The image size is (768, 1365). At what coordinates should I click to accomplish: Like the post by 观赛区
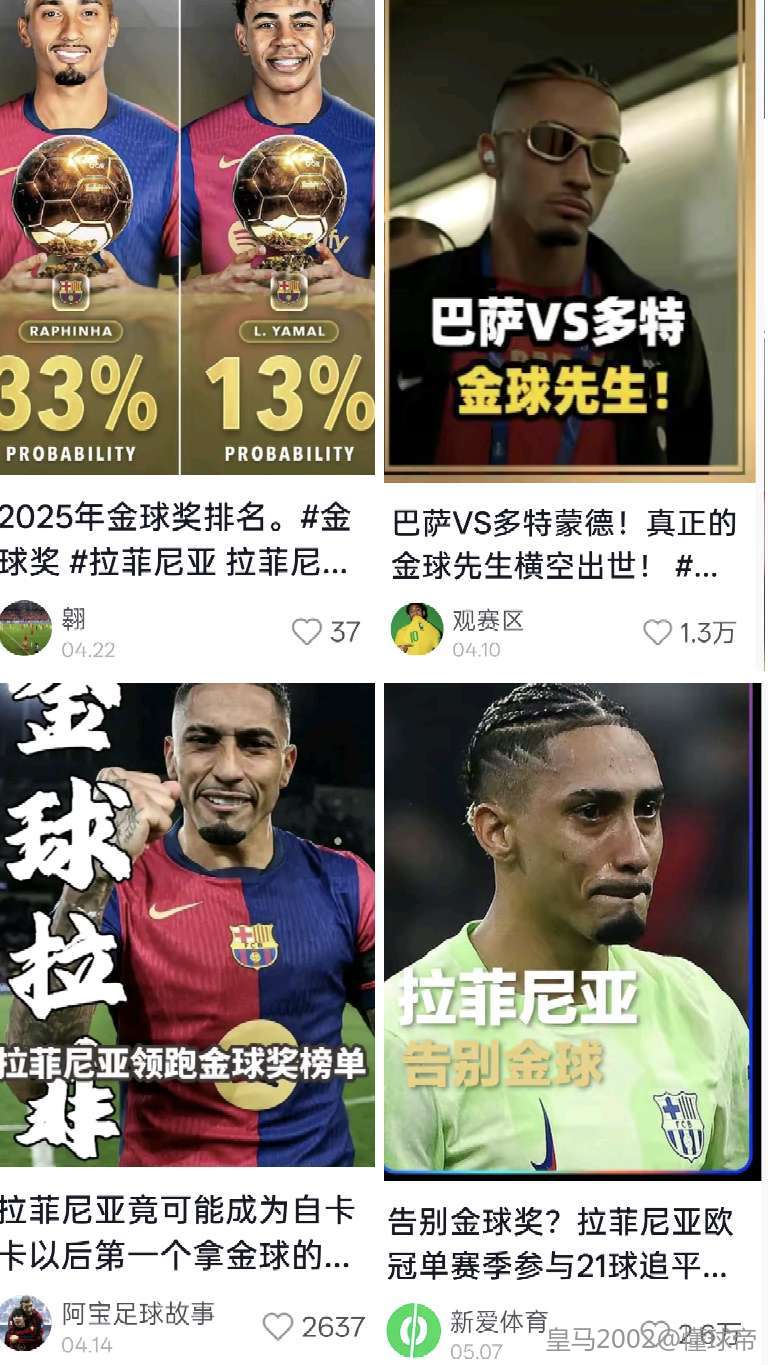tap(657, 632)
